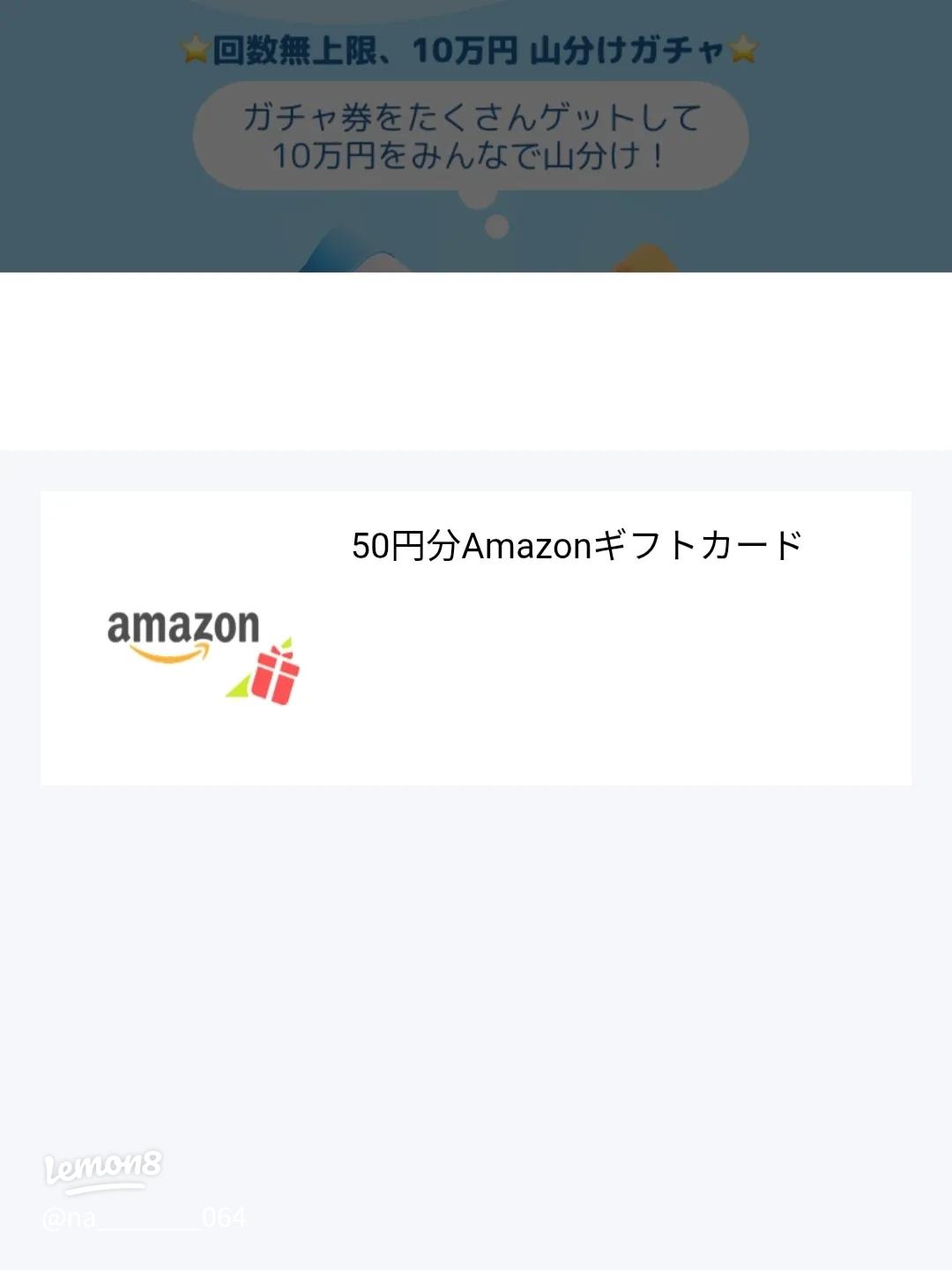Select the red gift box icon
The height and width of the screenshot is (1270, 952).
point(278,679)
